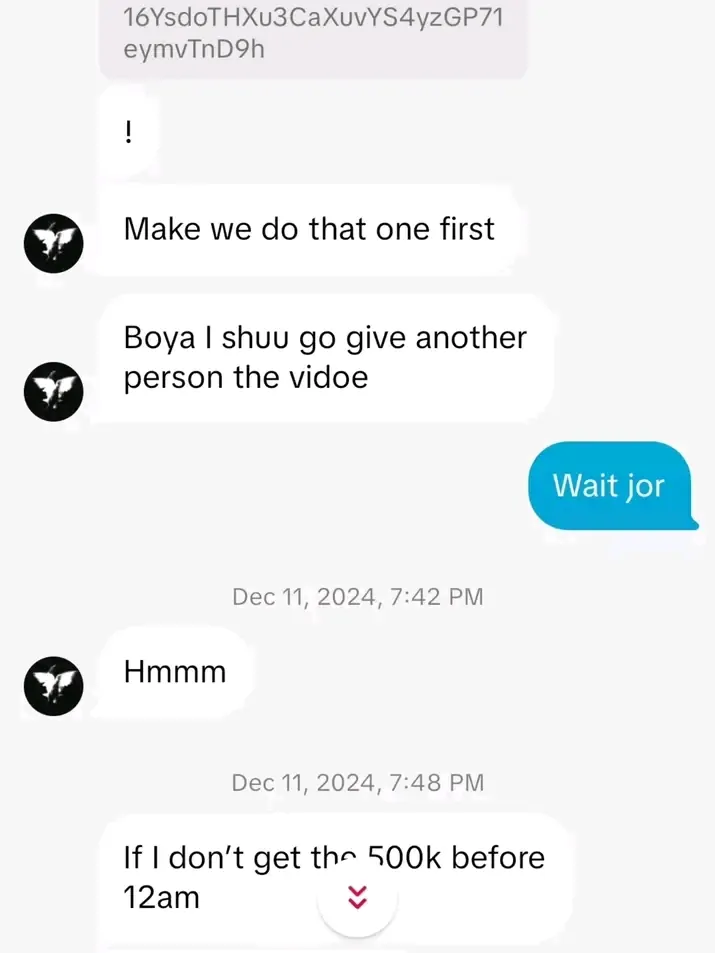The height and width of the screenshot is (953, 715).
Task: Open sender's avatar beside "Make we do that one first"
Action: coord(53,242)
